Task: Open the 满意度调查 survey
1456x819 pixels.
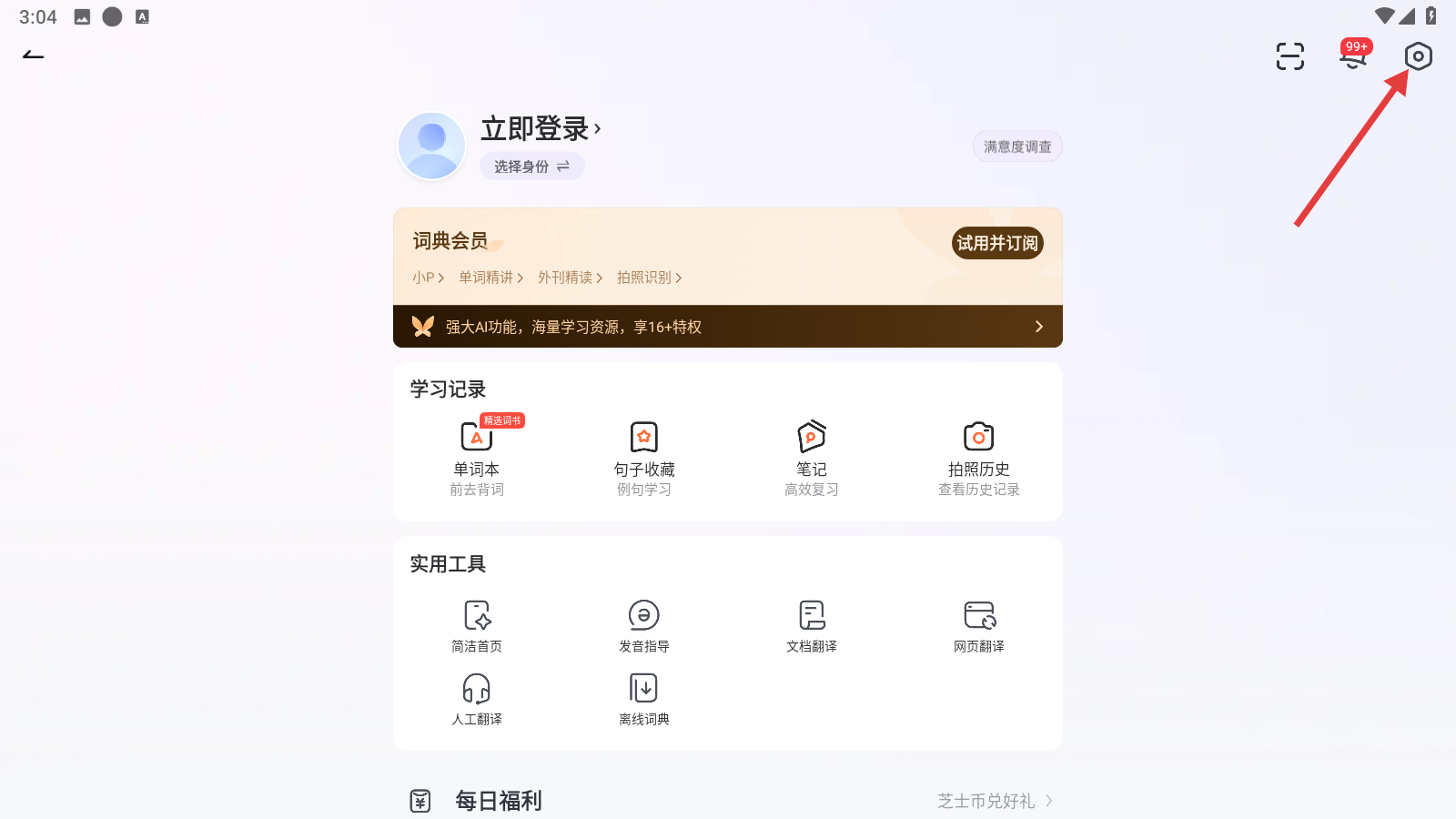Action: [x=1017, y=147]
